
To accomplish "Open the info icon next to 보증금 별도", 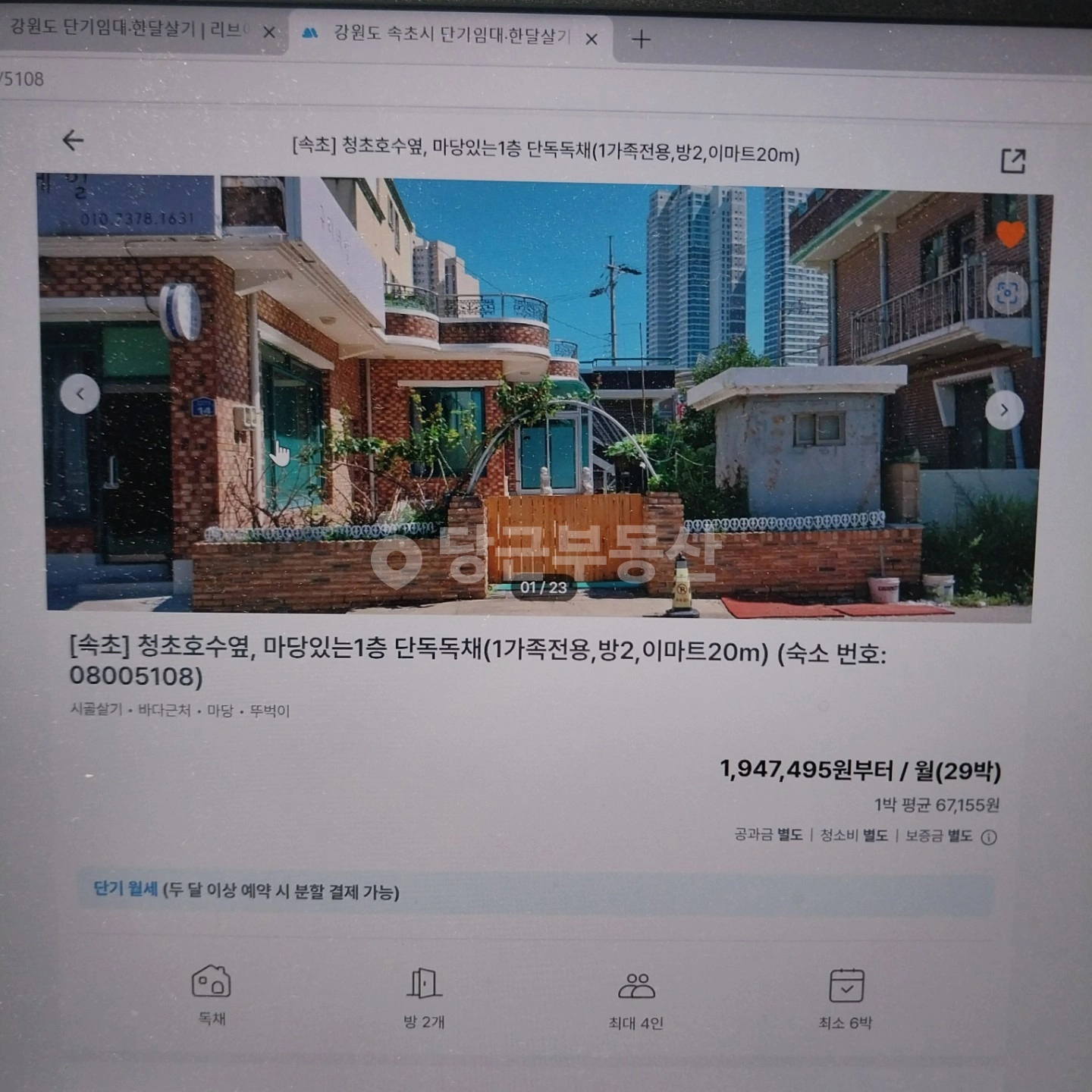I will click(x=989, y=837).
